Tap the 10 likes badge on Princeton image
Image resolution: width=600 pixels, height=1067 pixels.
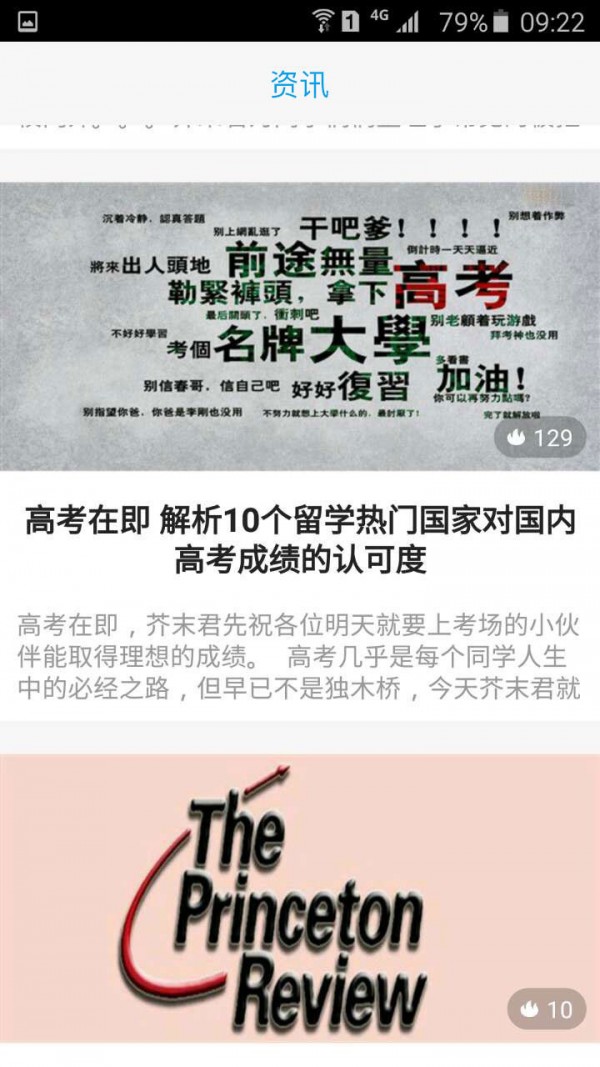(x=546, y=1009)
